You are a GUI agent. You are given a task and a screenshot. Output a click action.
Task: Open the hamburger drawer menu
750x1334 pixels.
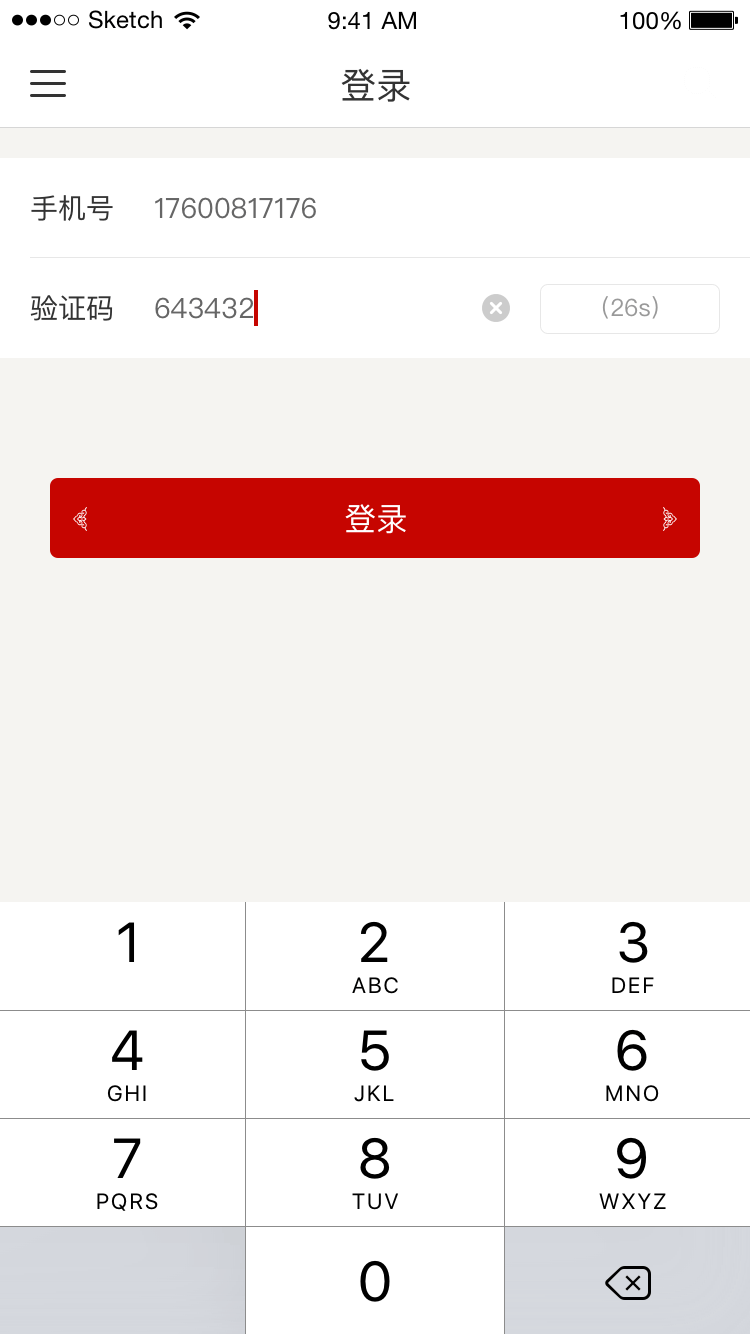pos(48,84)
